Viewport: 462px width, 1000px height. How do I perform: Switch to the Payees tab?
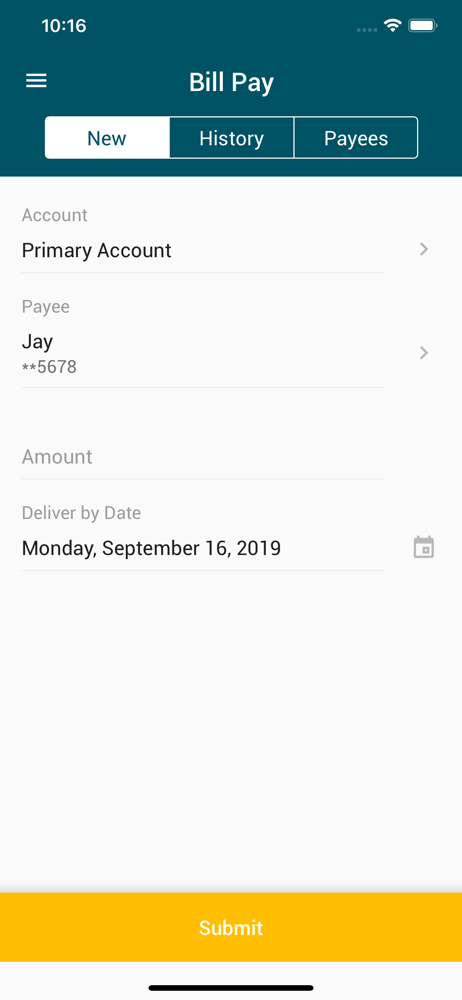coord(356,138)
